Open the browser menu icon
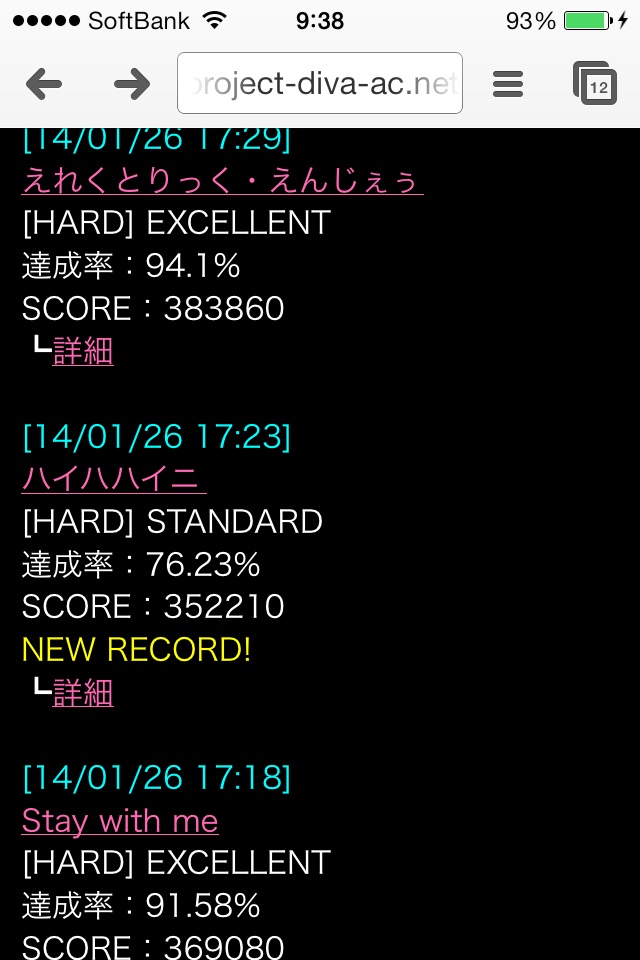Image resolution: width=640 pixels, height=960 pixels. click(508, 84)
